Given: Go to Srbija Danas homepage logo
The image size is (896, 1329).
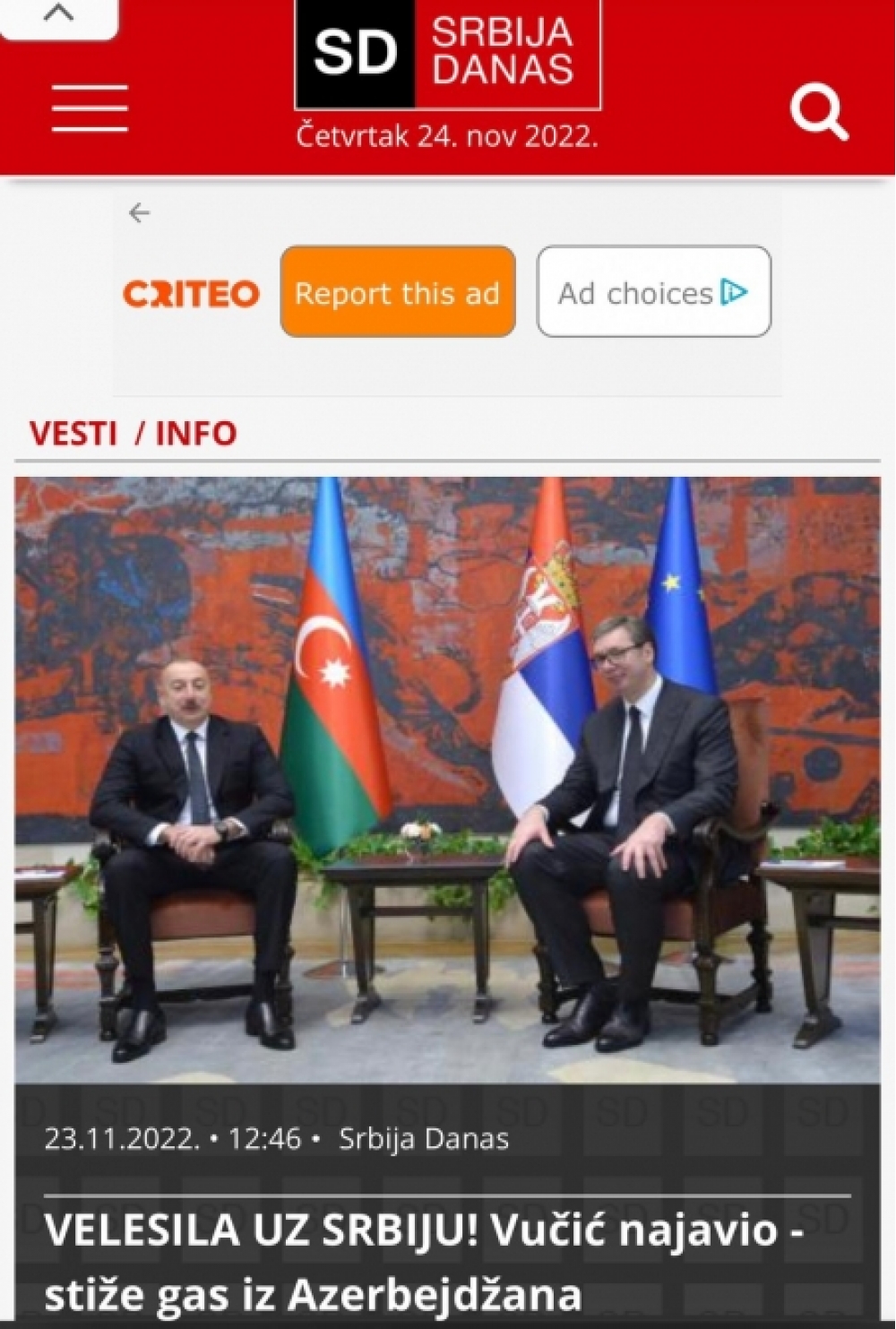Looking at the screenshot, I should (447, 54).
